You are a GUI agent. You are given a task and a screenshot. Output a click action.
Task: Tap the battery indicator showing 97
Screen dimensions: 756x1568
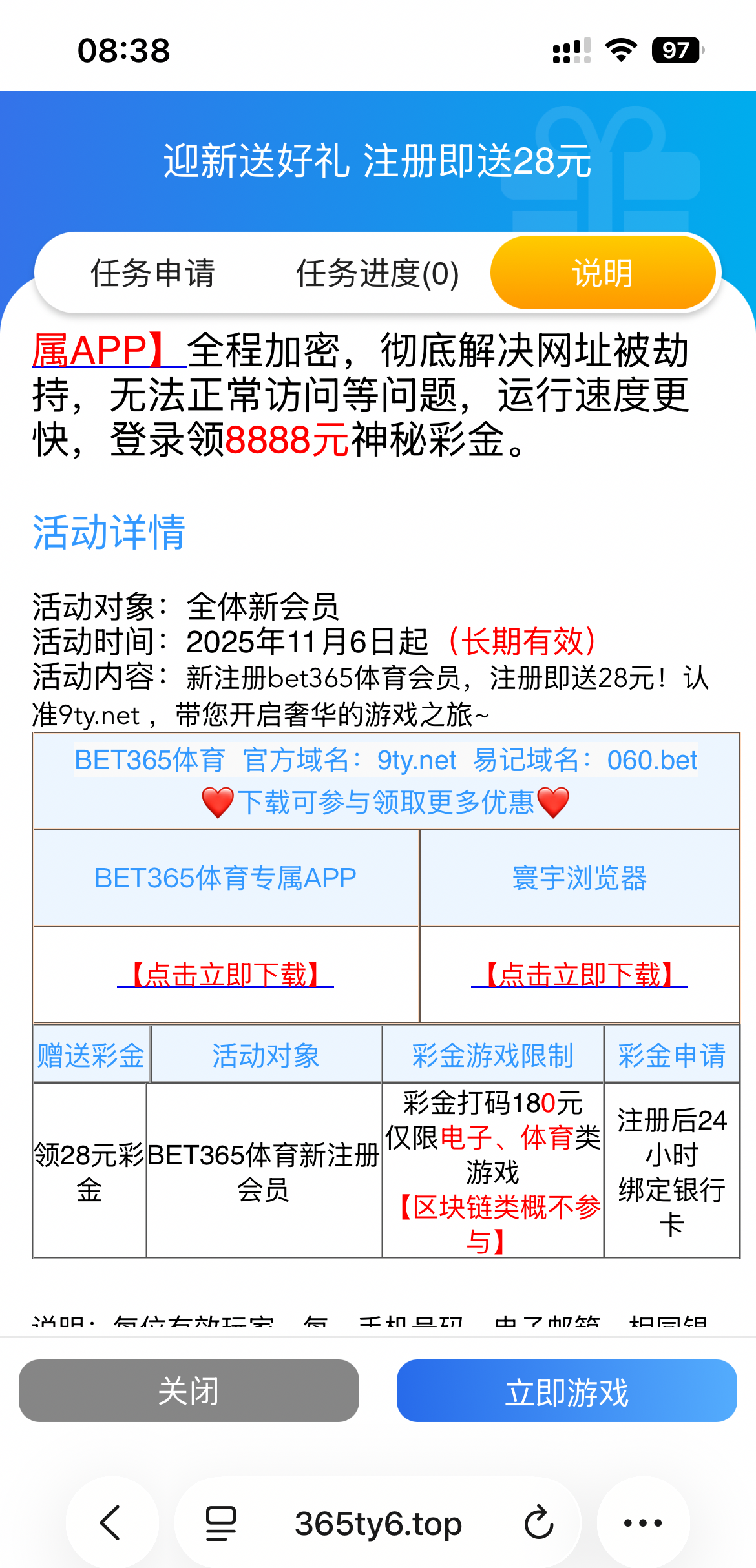pyautogui.click(x=675, y=50)
